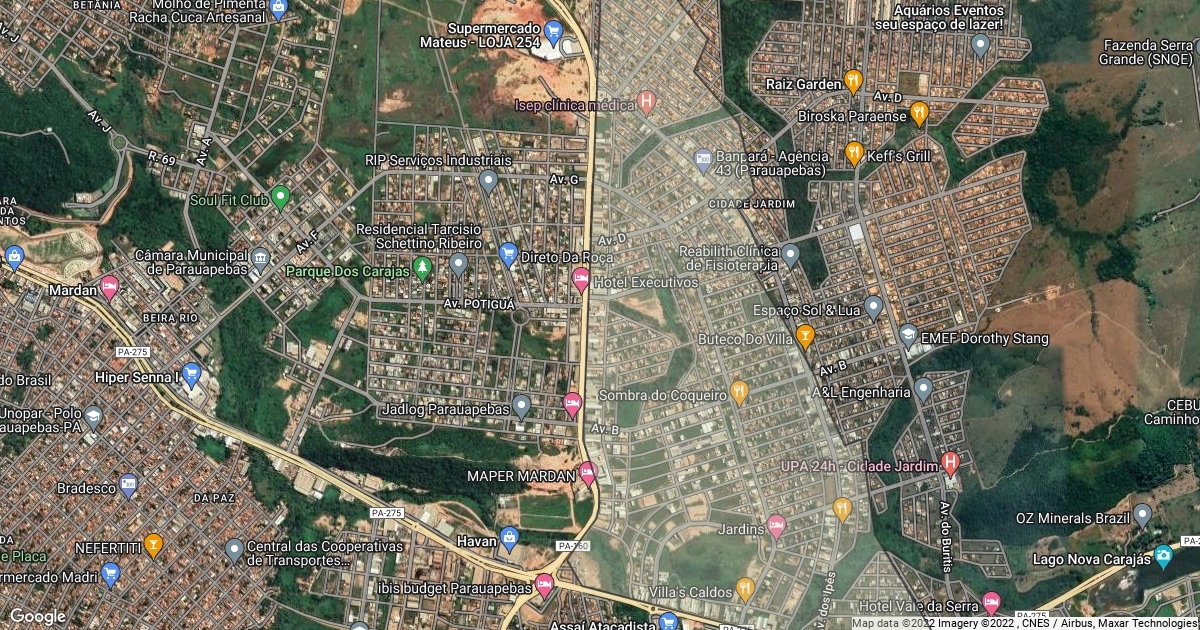The width and height of the screenshot is (1200, 630).
Task: Open the Buteco Do Villa bar pin
Action: point(805,335)
